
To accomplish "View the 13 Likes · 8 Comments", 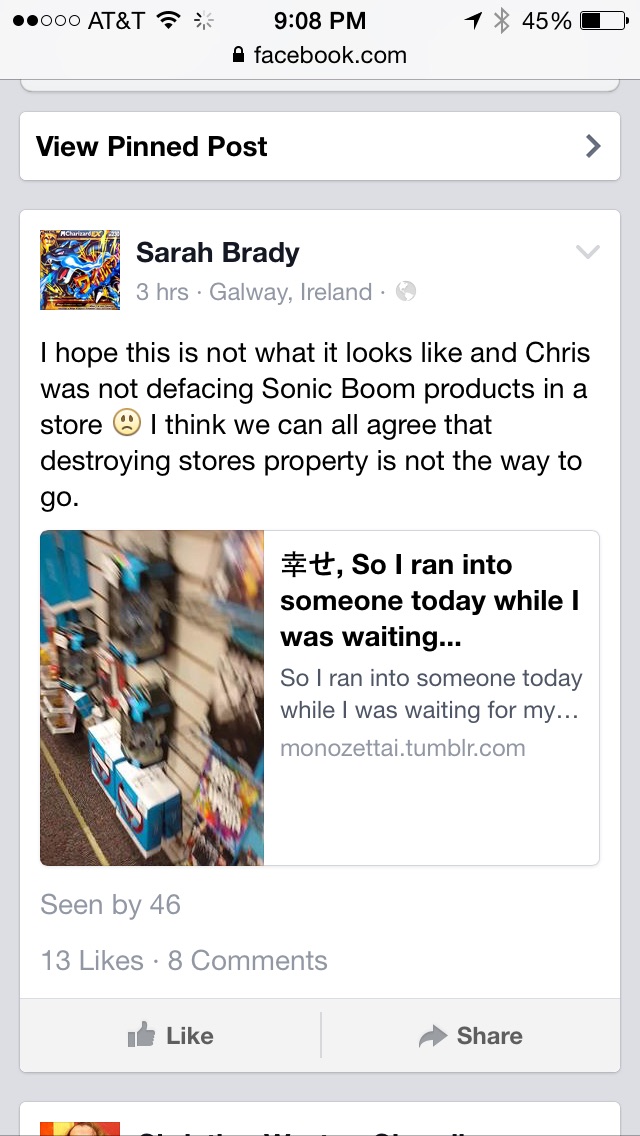I will point(184,961).
